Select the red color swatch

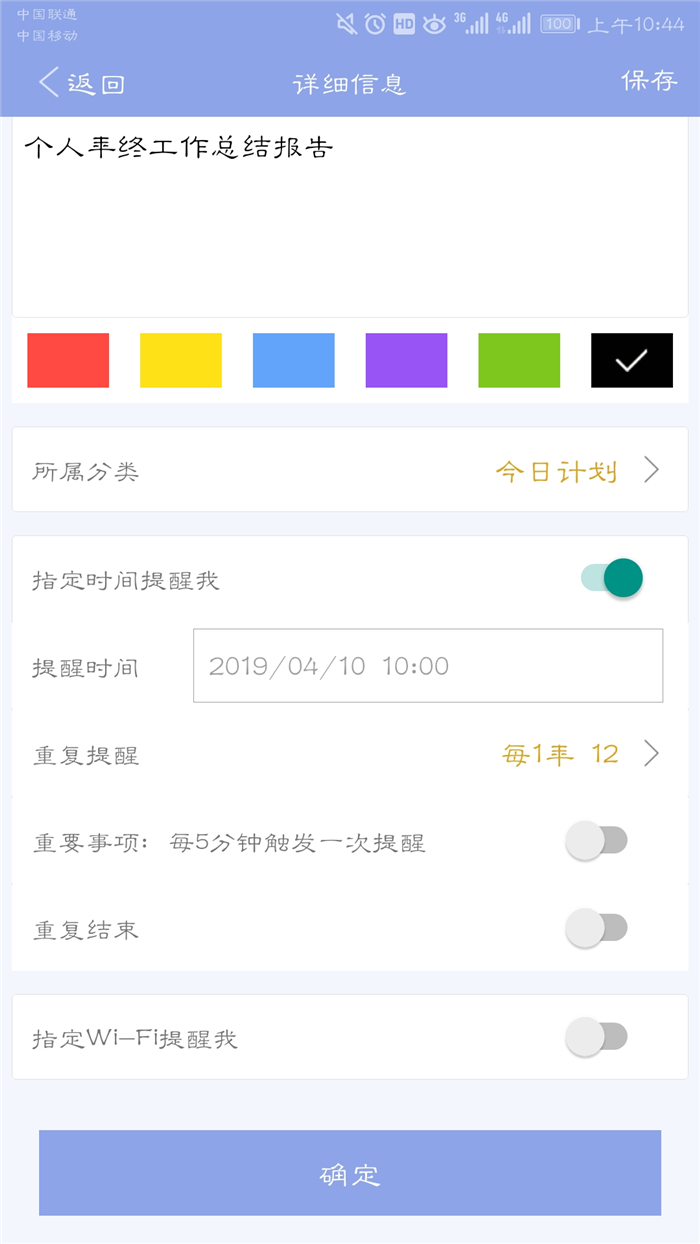(x=68, y=360)
